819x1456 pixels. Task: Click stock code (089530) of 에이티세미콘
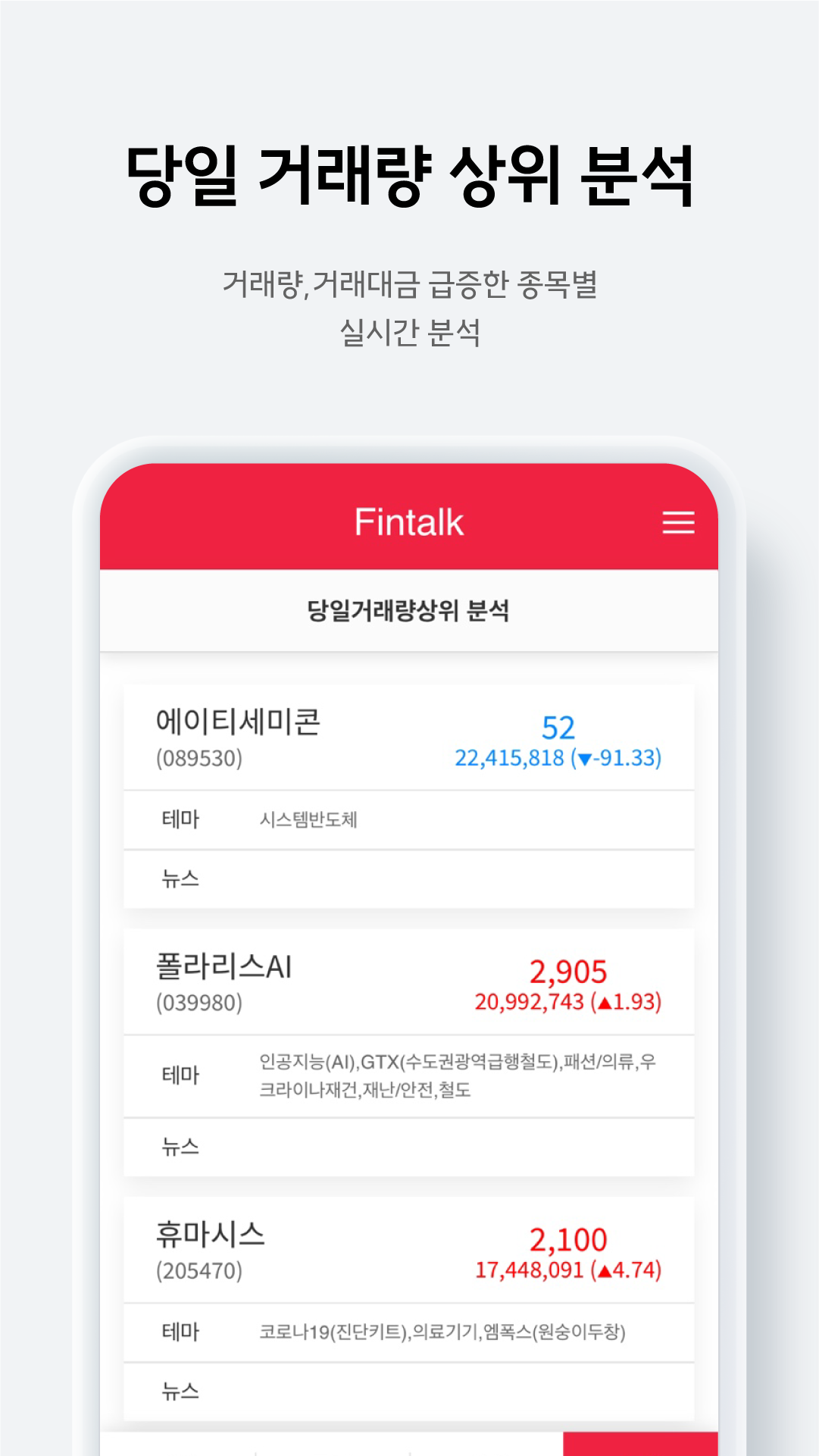pos(198,758)
